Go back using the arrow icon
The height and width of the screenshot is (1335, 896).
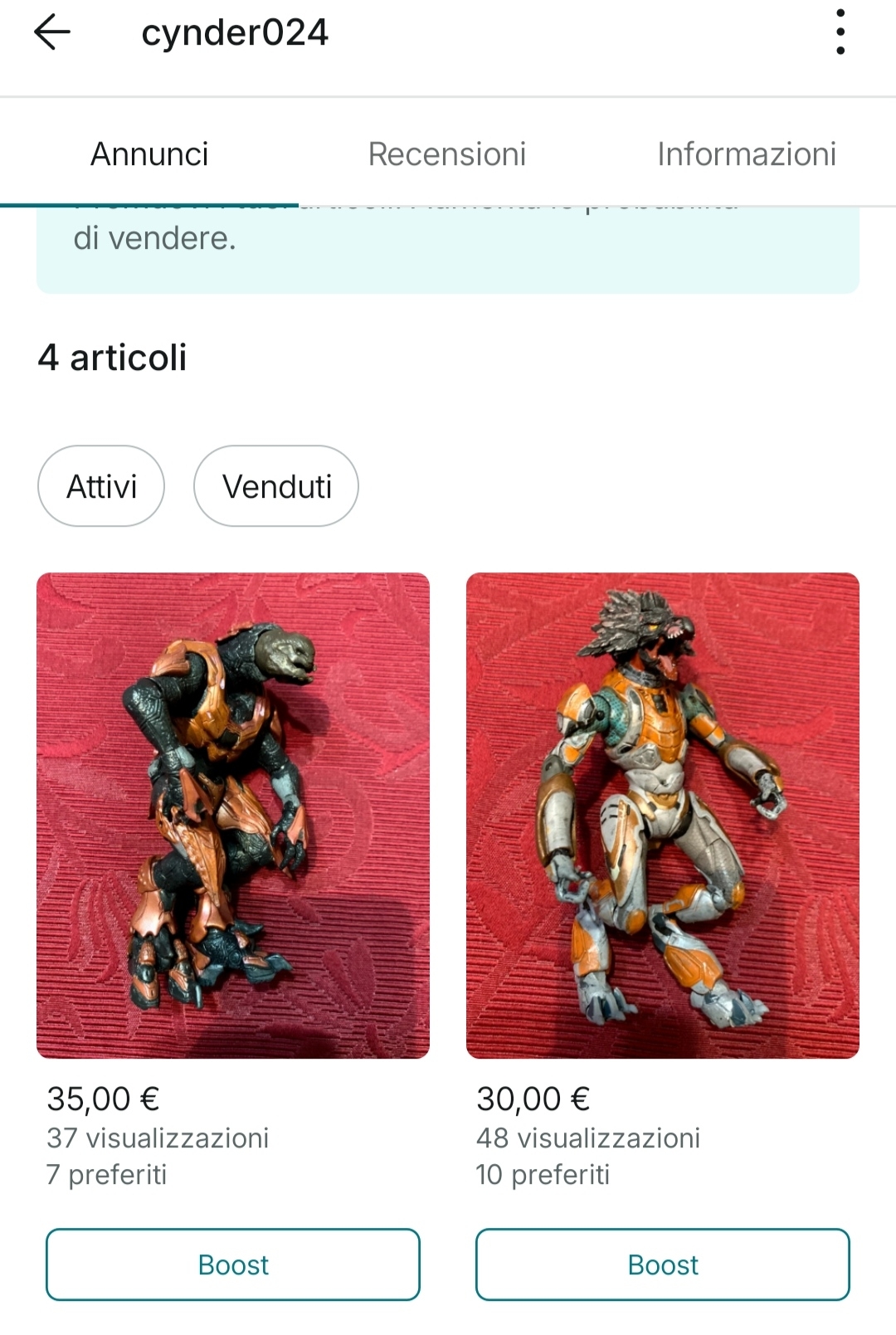(51, 33)
